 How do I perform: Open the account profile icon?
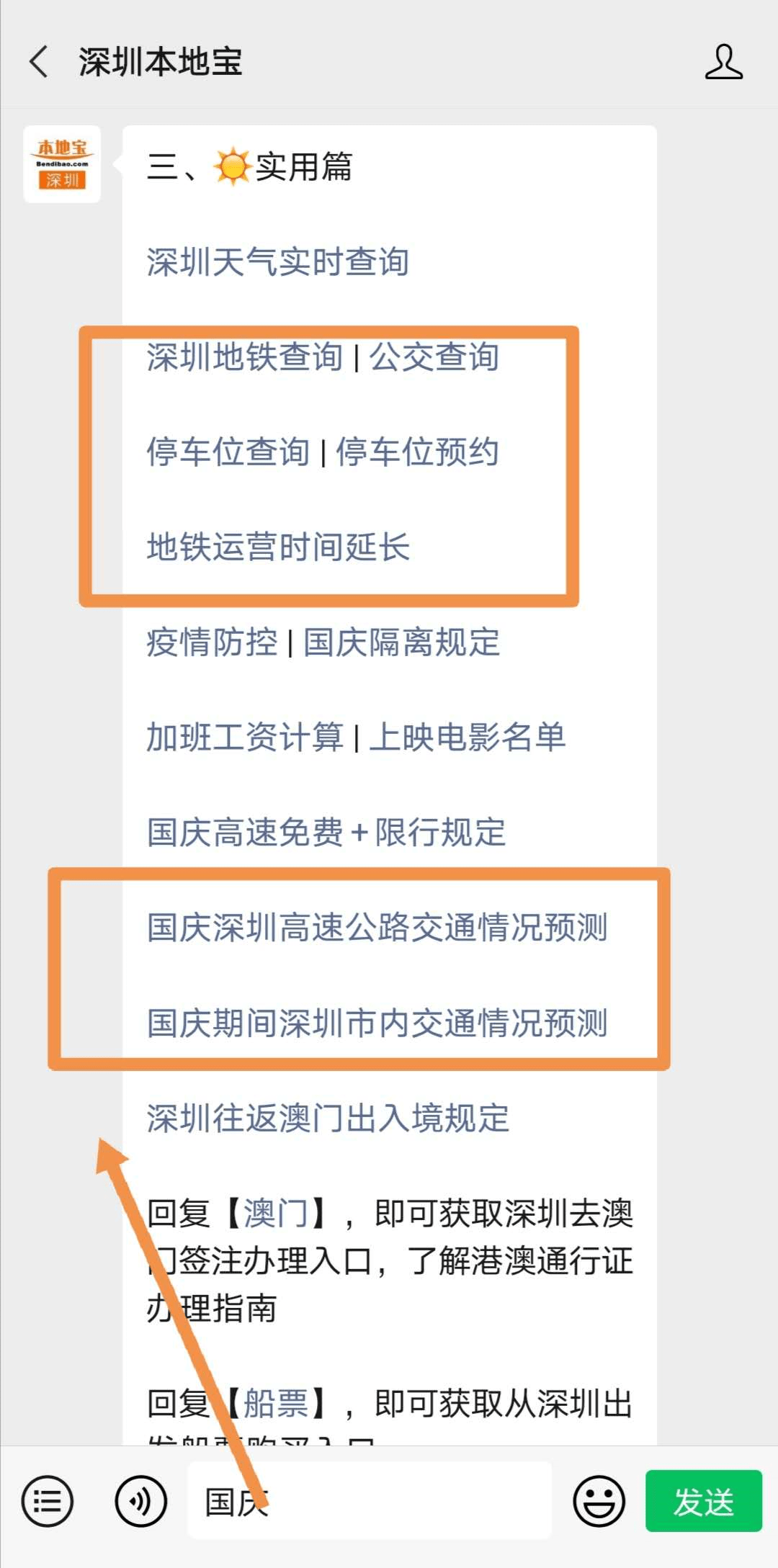click(723, 62)
